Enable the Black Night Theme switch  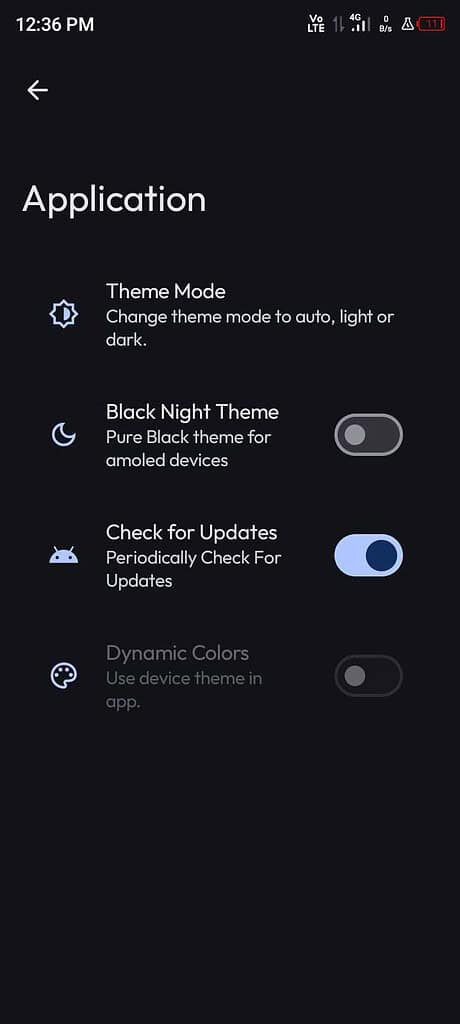369,435
